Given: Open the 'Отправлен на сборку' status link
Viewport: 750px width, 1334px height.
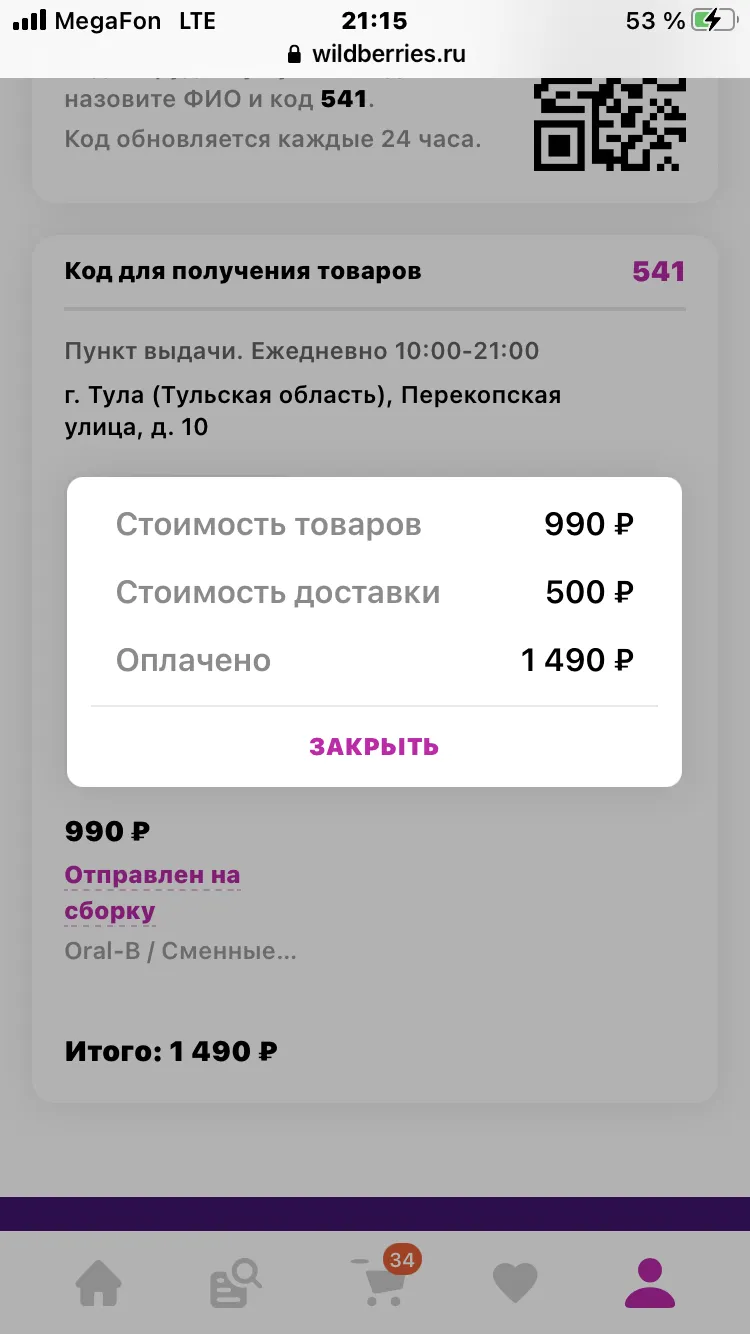Looking at the screenshot, I should tap(152, 893).
